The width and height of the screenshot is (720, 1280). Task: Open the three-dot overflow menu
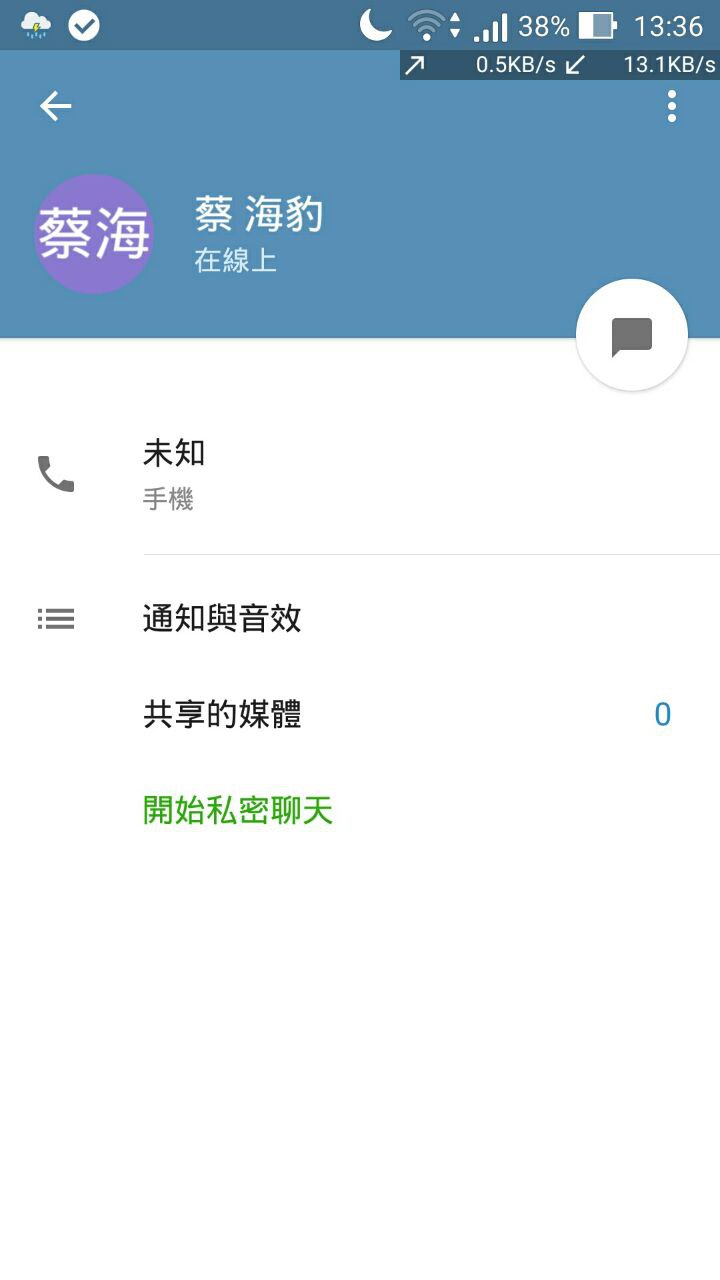click(672, 106)
